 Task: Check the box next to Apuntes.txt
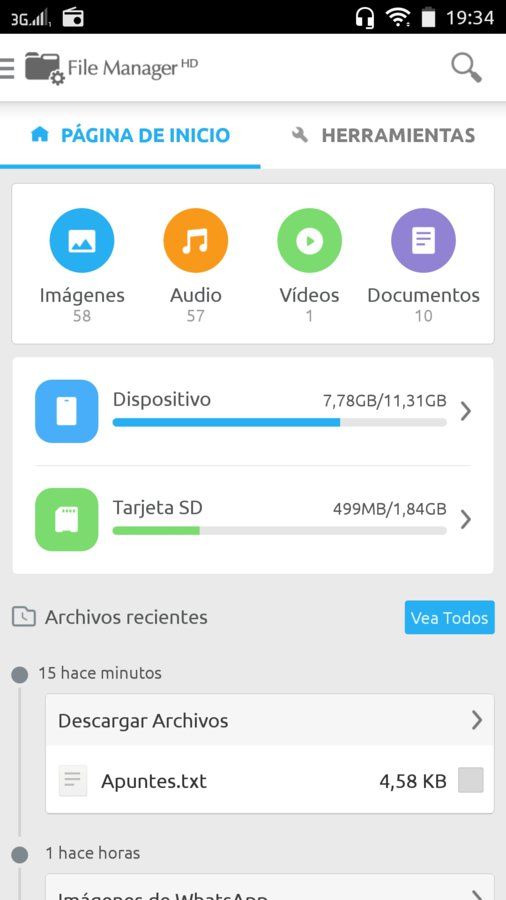[470, 781]
